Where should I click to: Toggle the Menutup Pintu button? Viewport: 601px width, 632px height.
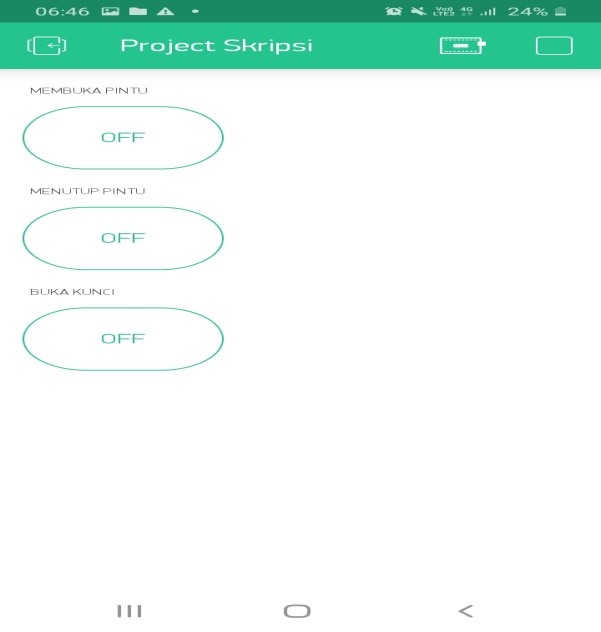123,238
